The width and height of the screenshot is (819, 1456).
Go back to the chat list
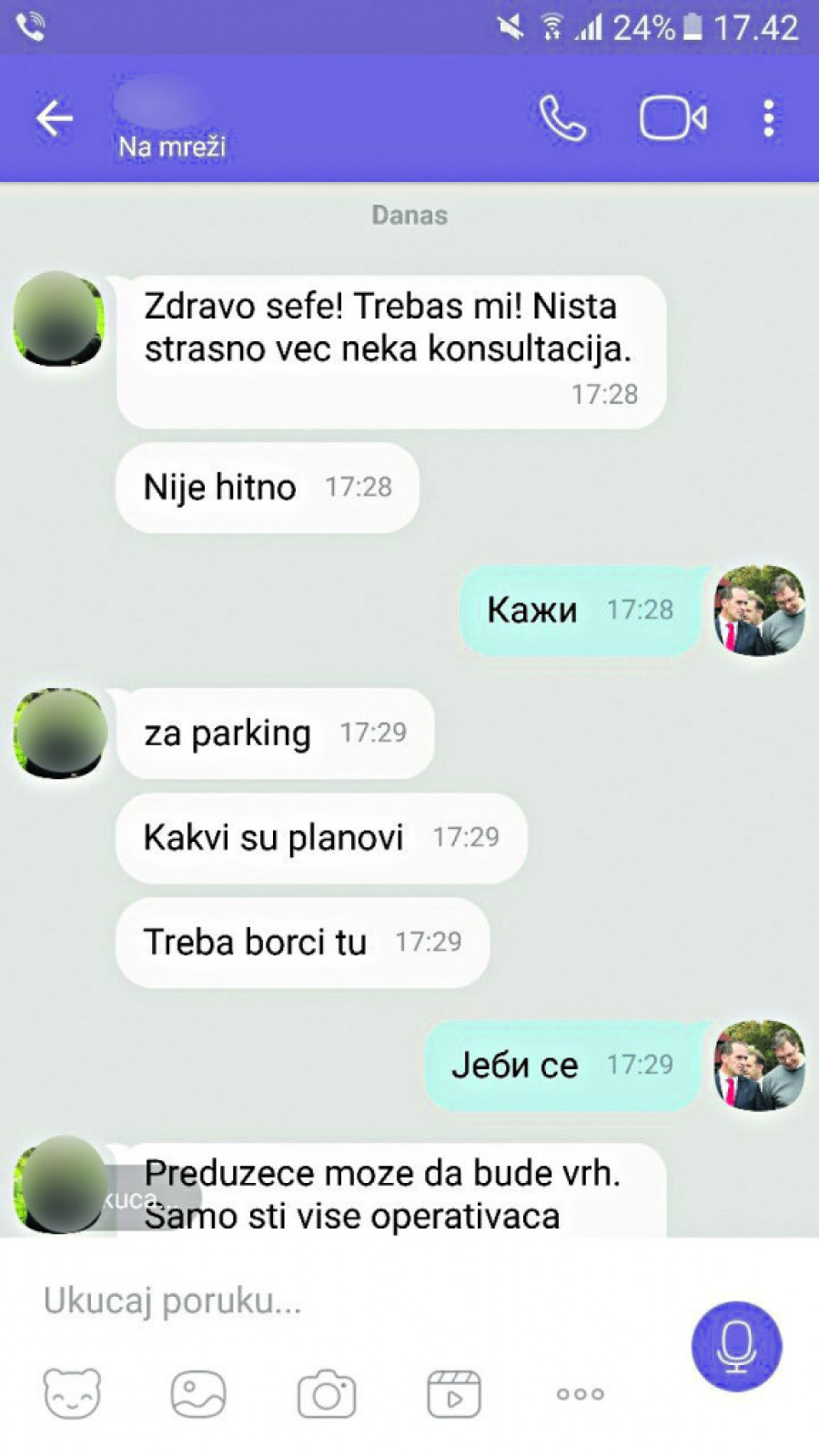point(55,118)
